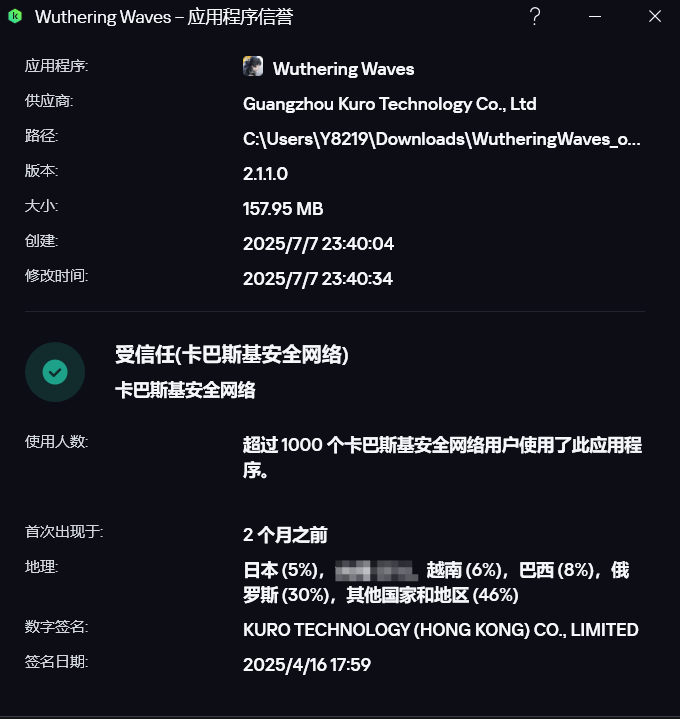Viewport: 680px width, 719px height.
Task: Close the Wuthering Waves reputation window
Action: [x=655, y=17]
